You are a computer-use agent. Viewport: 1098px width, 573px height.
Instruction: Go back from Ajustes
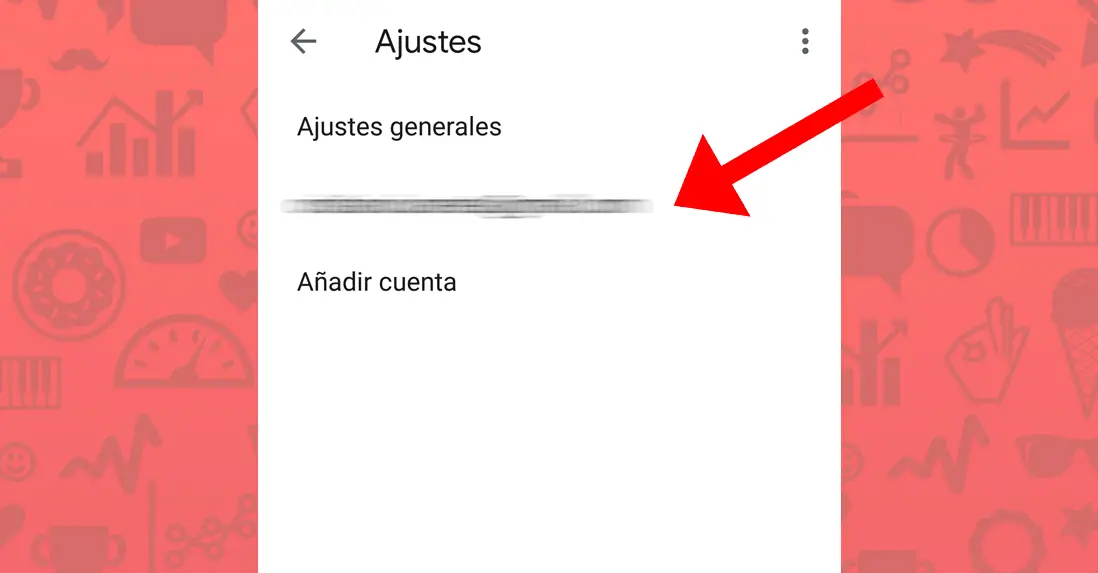tap(303, 41)
